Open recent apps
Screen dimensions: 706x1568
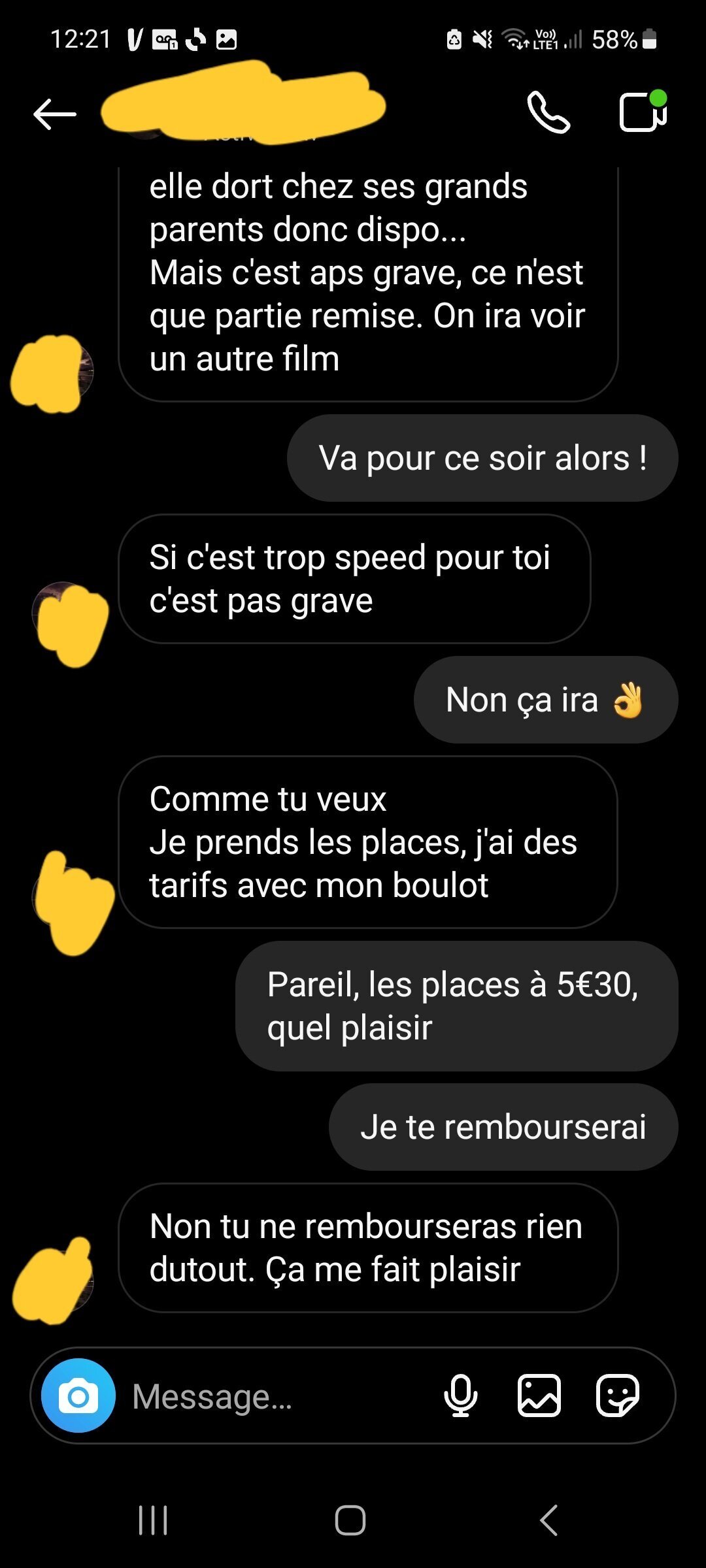pyautogui.click(x=153, y=1520)
